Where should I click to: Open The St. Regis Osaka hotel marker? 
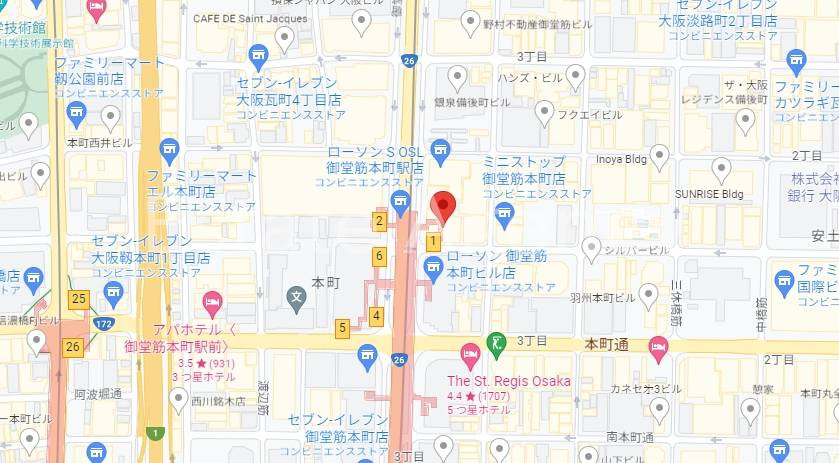tap(470, 354)
